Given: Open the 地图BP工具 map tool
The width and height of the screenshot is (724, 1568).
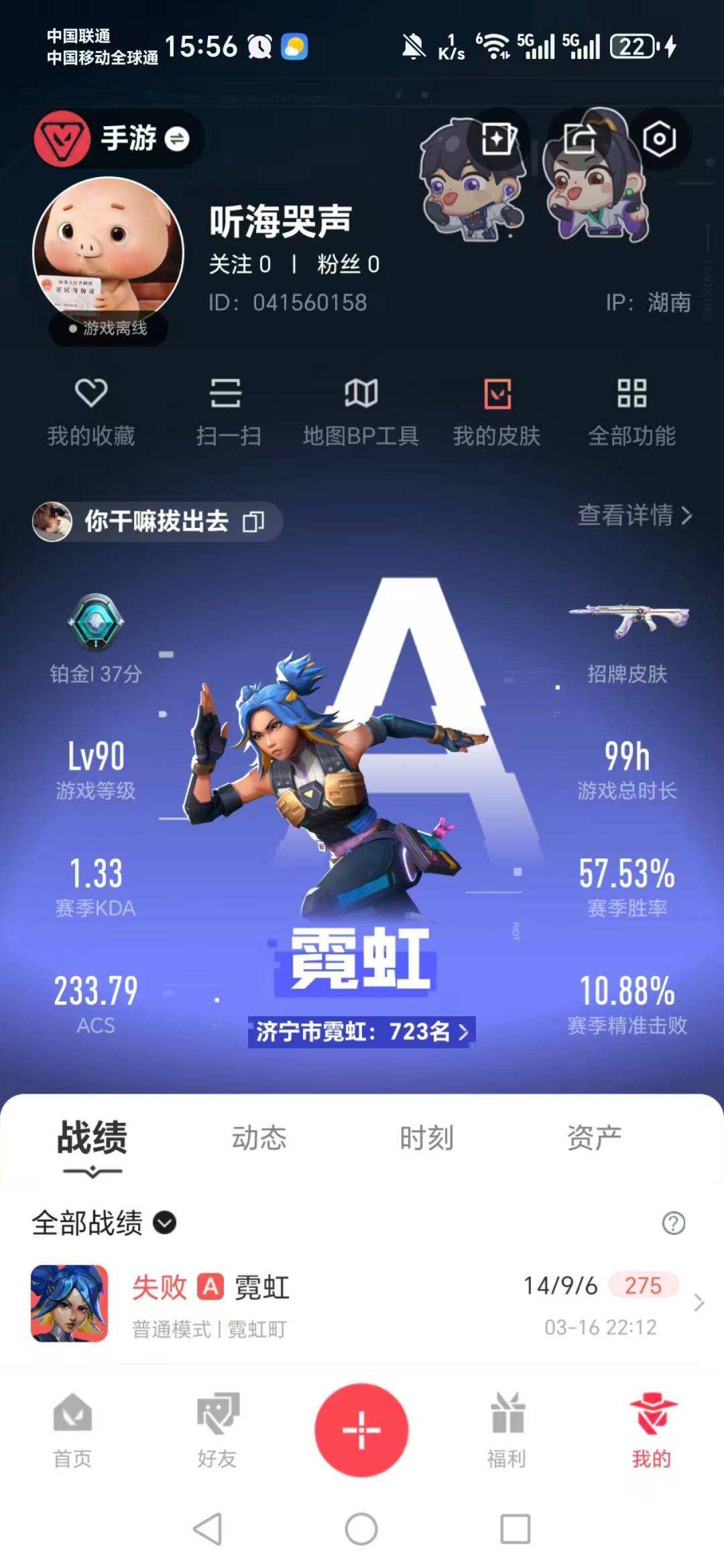Looking at the screenshot, I should [361, 412].
